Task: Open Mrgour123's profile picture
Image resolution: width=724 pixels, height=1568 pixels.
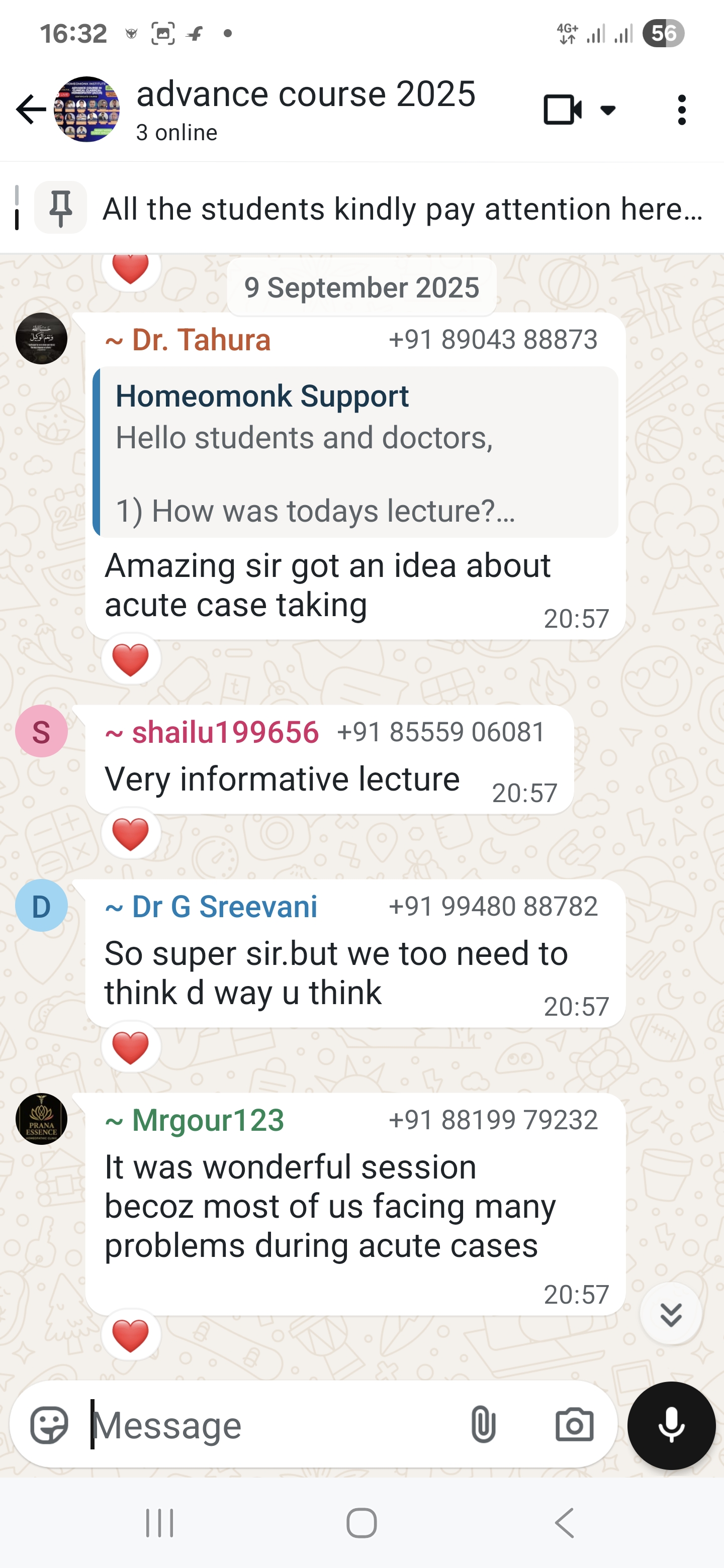Action: (41, 1119)
